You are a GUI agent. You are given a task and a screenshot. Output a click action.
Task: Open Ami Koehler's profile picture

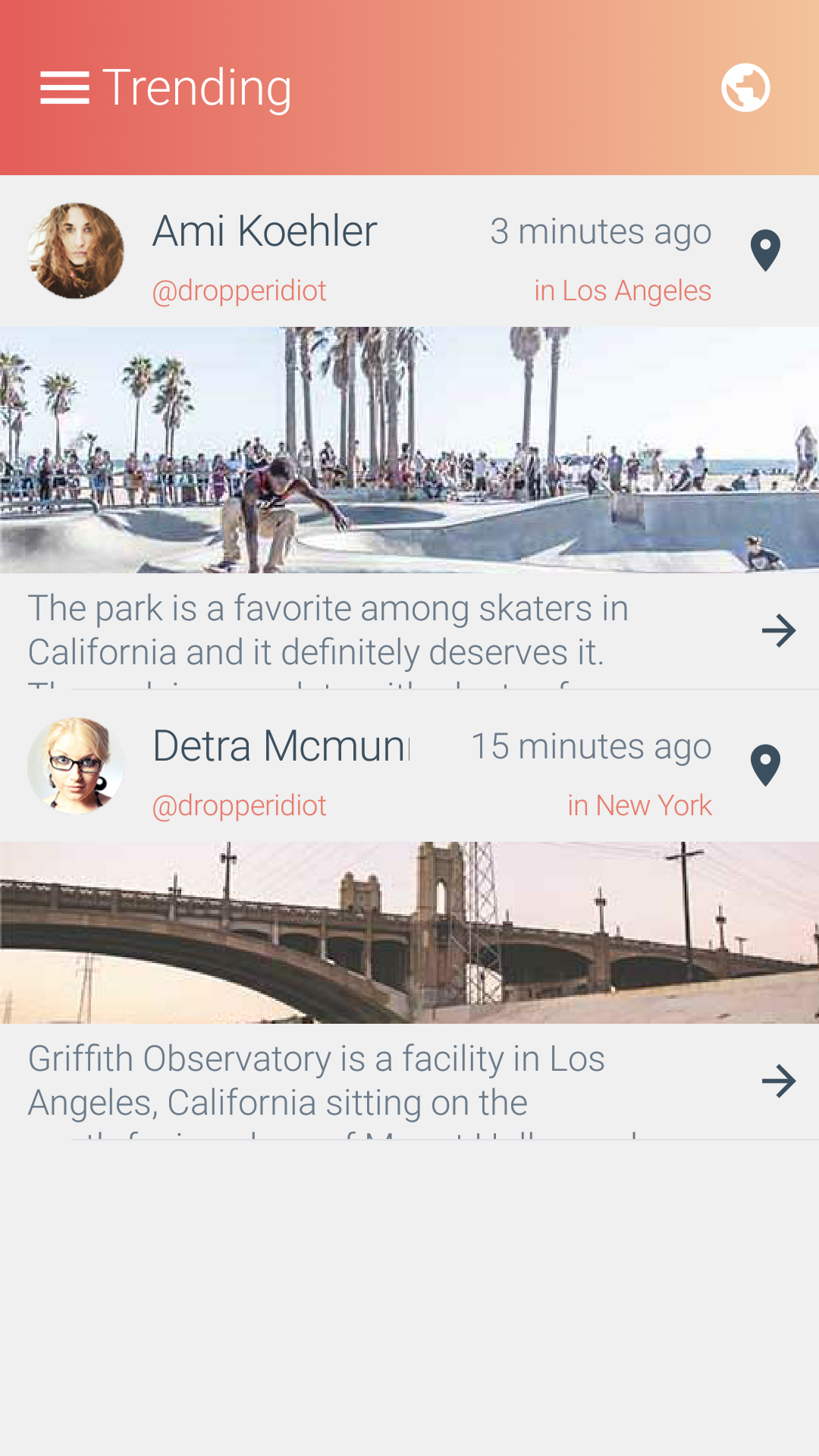76,251
